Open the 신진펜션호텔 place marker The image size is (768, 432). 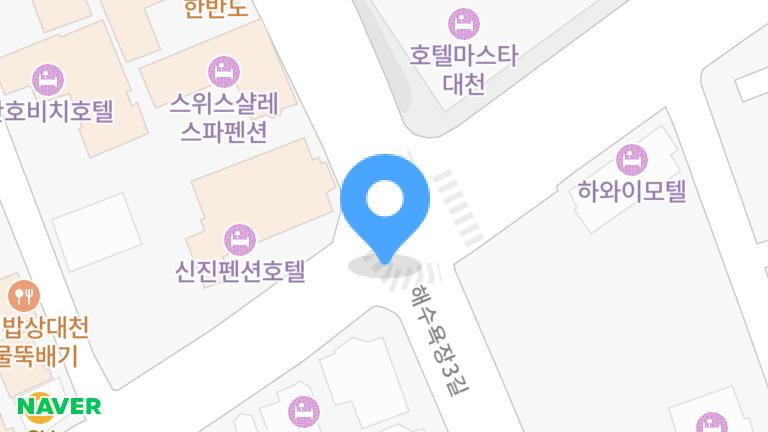[238, 238]
